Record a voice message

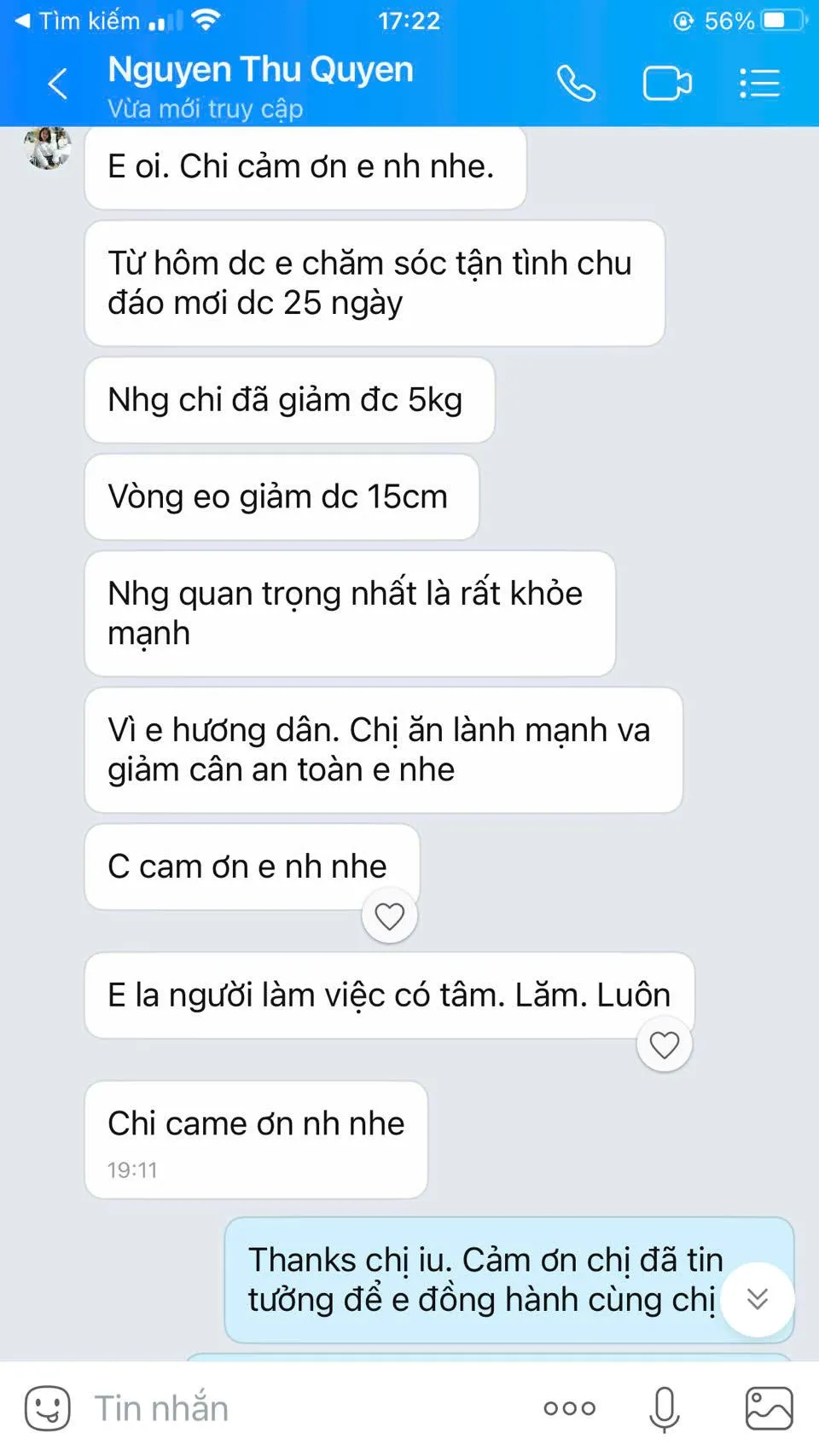tap(665, 1408)
